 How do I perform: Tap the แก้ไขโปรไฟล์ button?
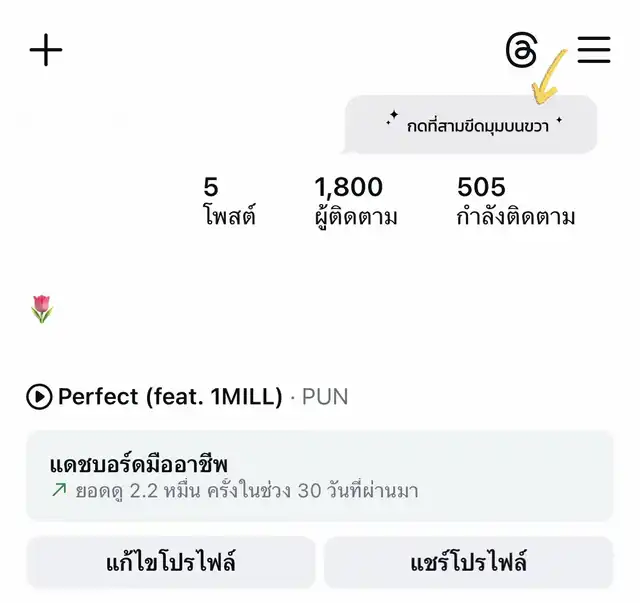(x=171, y=562)
